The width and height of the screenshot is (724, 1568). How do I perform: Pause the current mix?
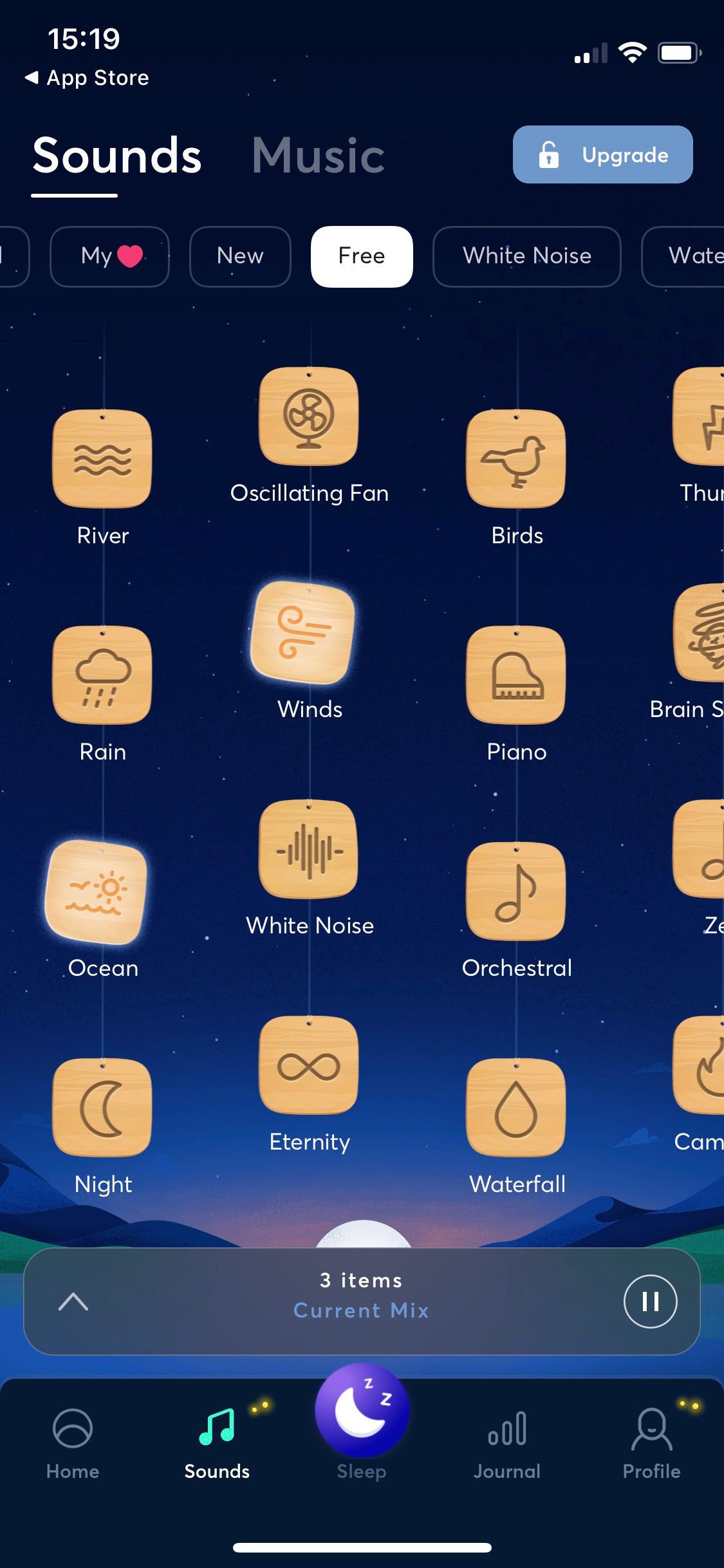click(650, 1301)
